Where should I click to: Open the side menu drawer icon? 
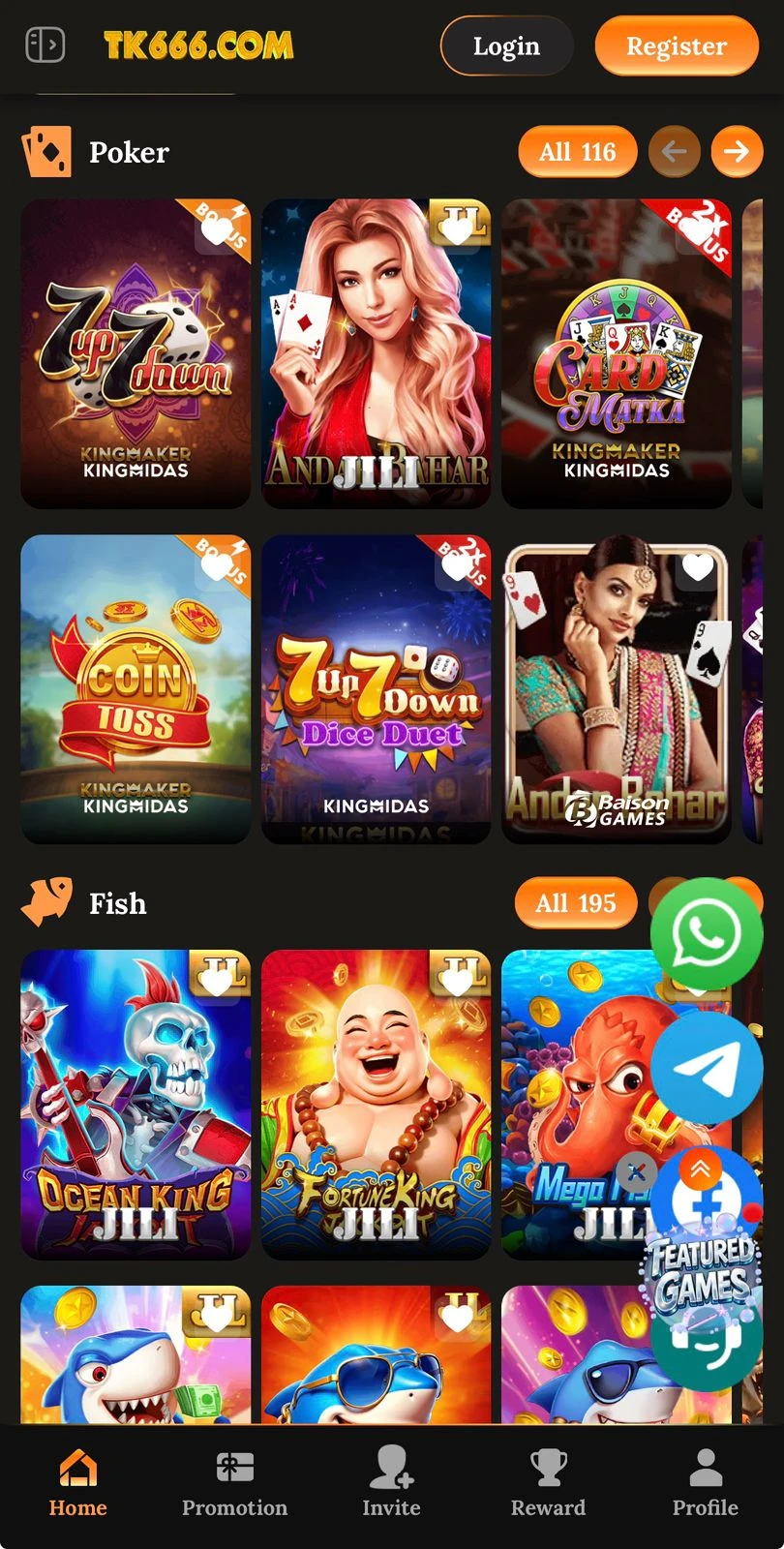coord(45,46)
